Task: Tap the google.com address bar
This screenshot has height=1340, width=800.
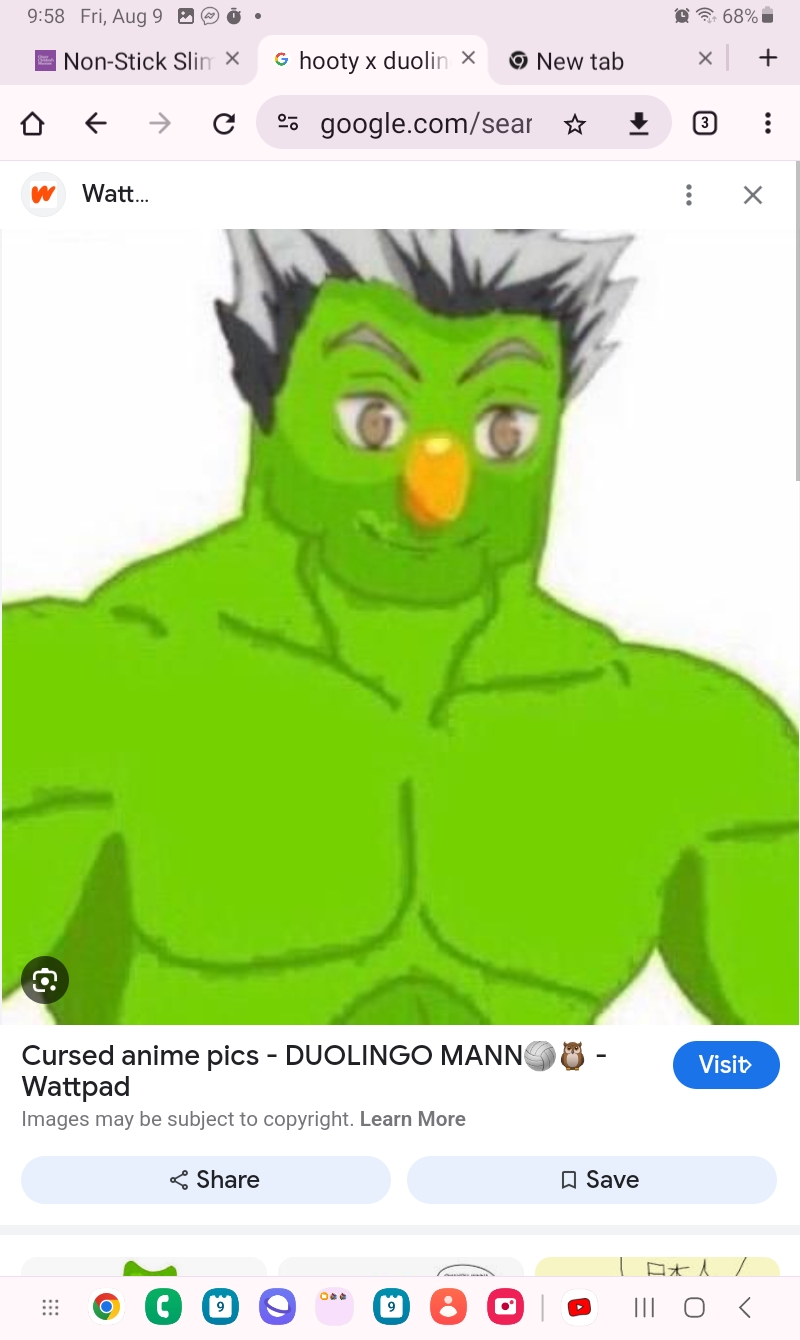Action: (425, 124)
